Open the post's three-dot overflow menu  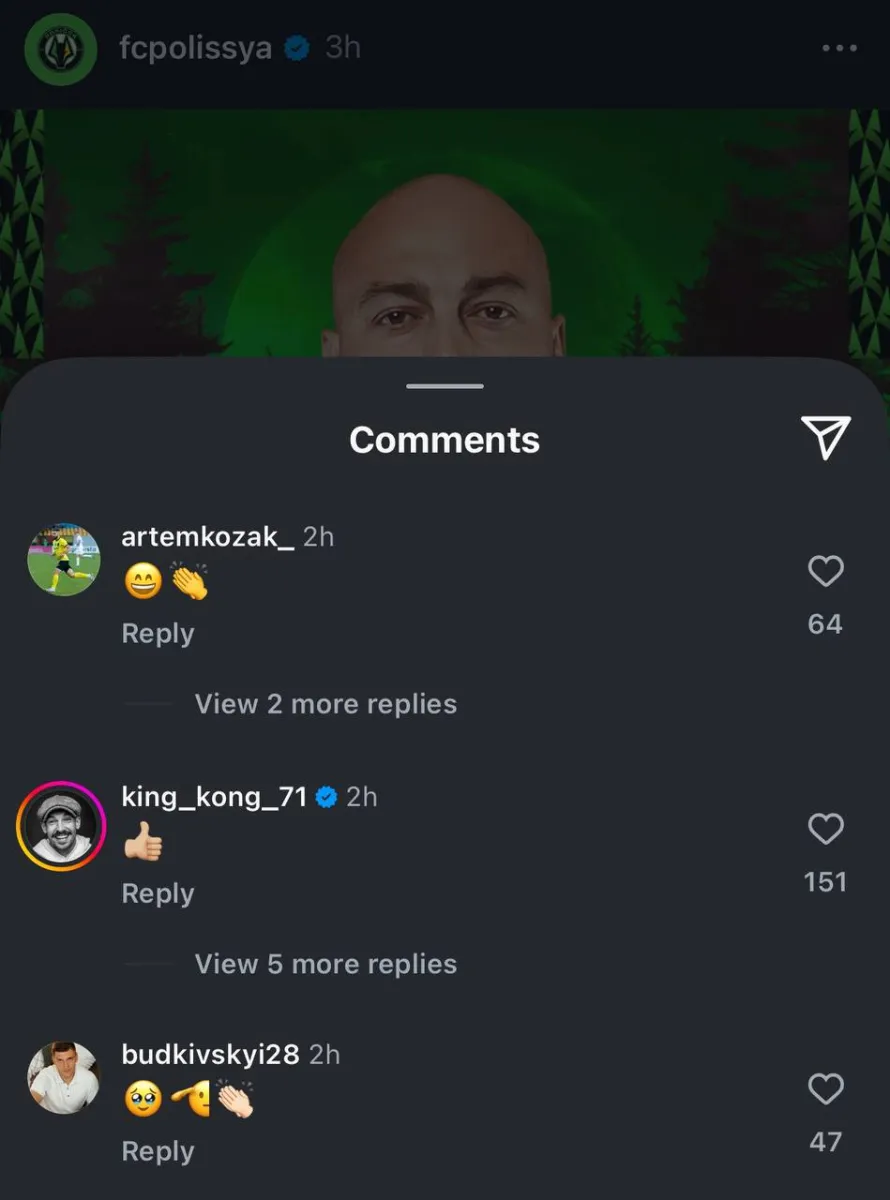tap(838, 49)
